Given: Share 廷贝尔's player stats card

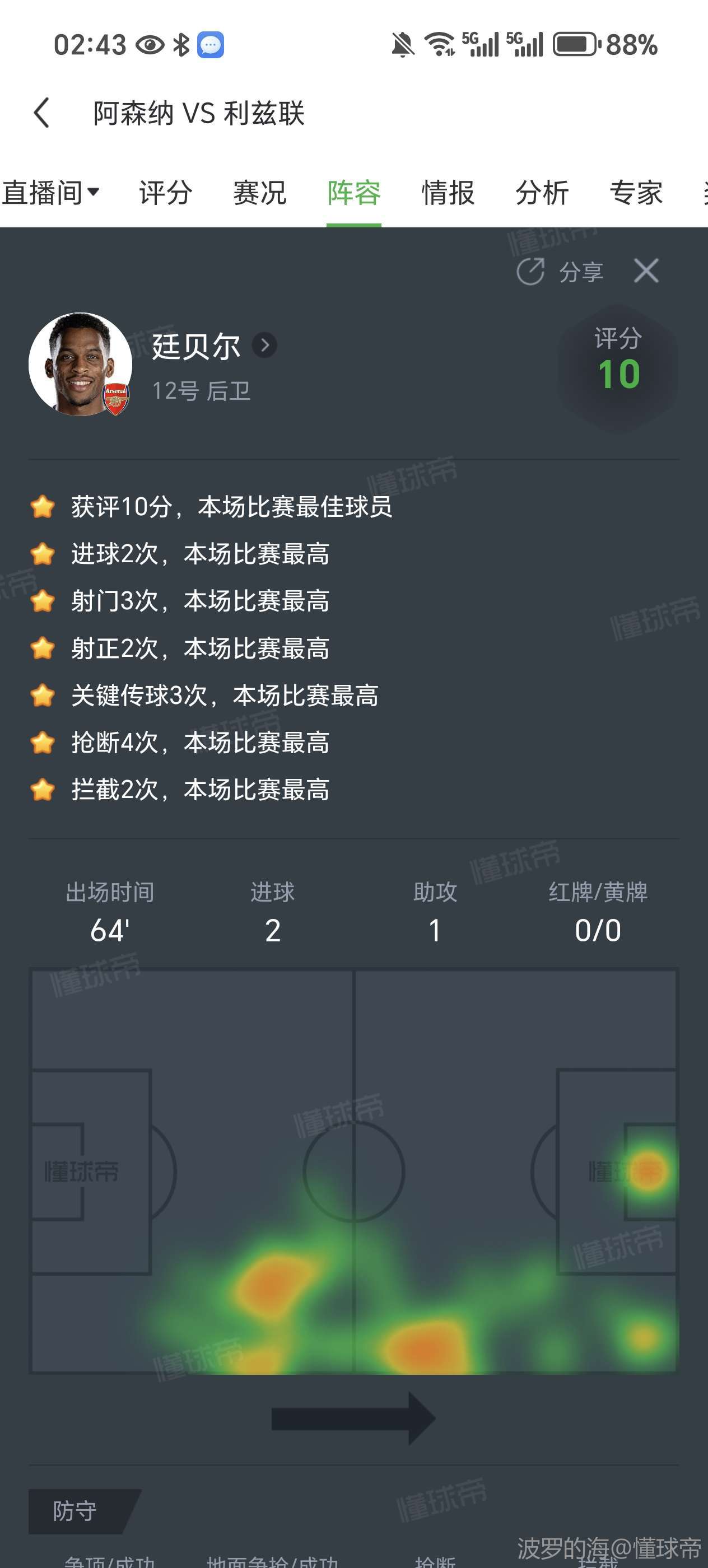Looking at the screenshot, I should [x=560, y=272].
